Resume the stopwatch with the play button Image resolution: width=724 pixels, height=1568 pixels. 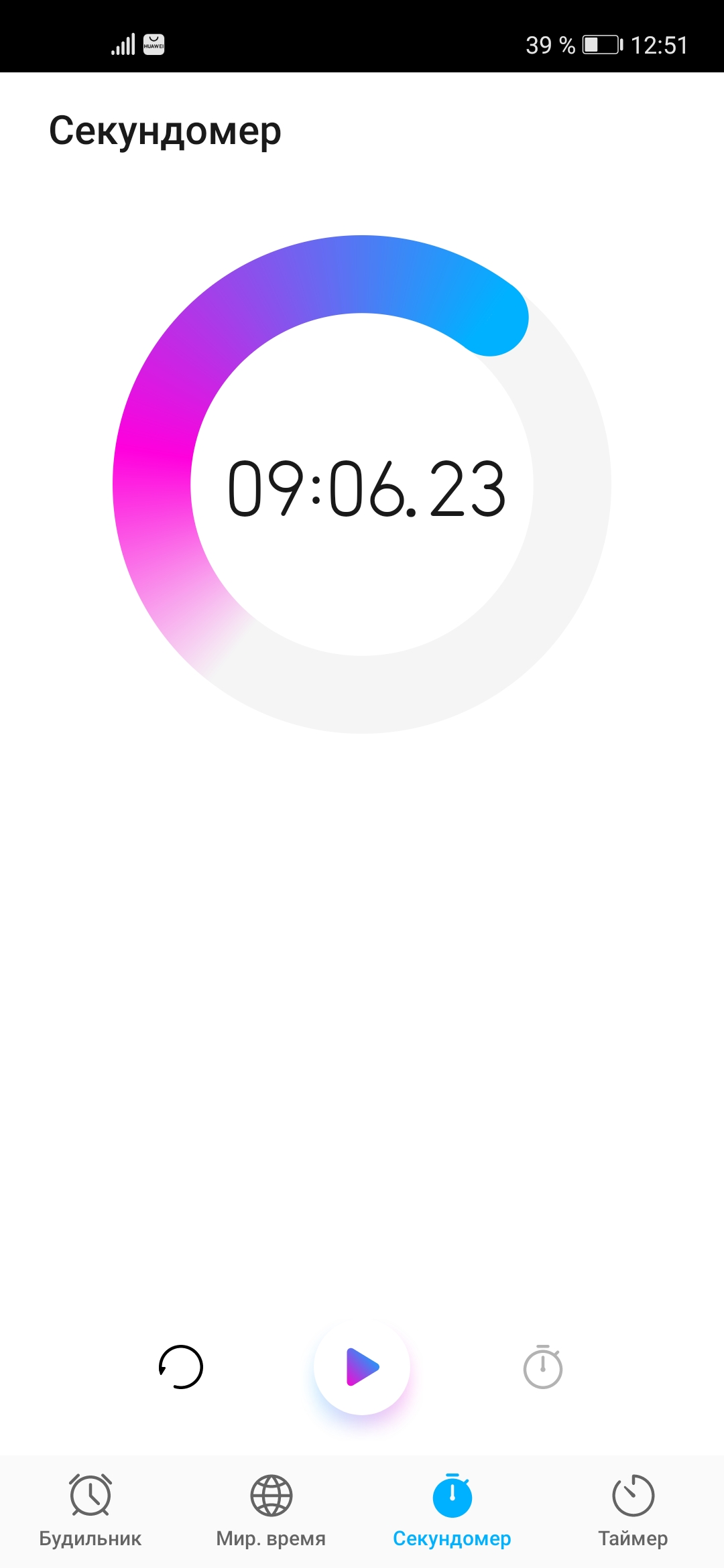(362, 1367)
